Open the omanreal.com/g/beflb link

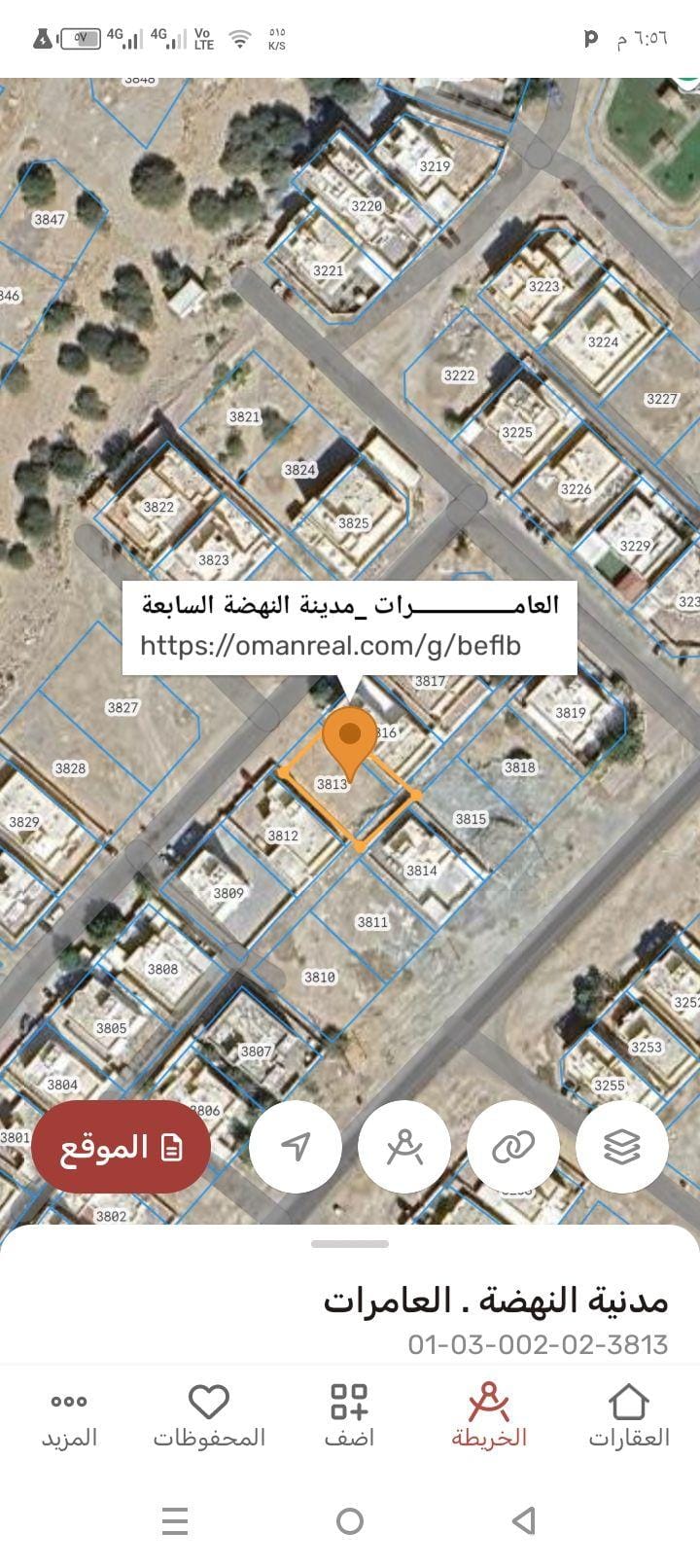[331, 644]
